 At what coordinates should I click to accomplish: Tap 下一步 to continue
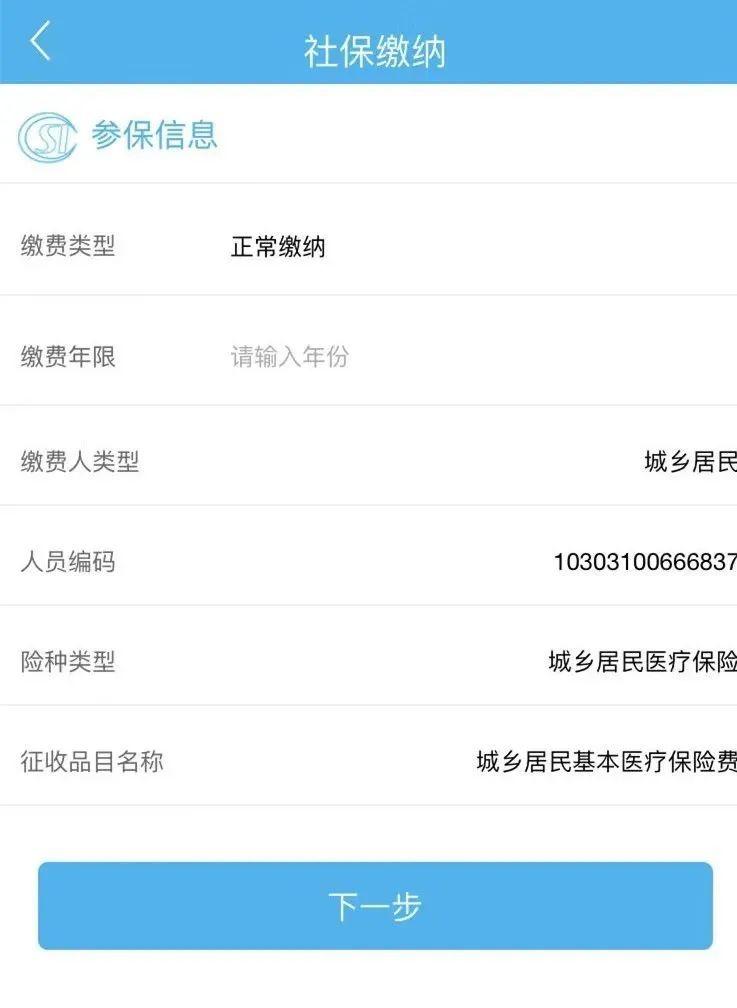(x=375, y=906)
